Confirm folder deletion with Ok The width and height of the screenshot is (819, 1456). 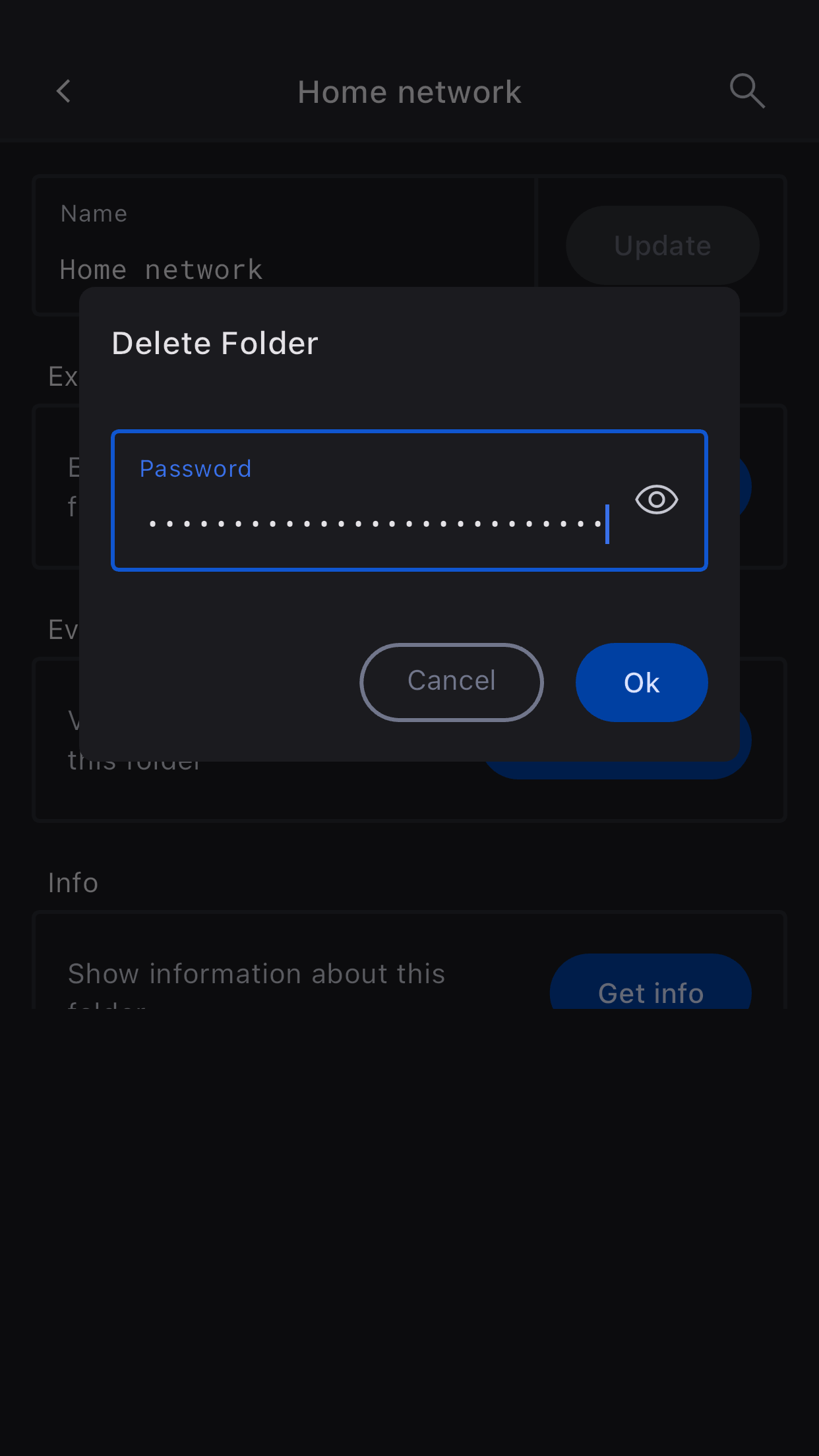click(641, 682)
